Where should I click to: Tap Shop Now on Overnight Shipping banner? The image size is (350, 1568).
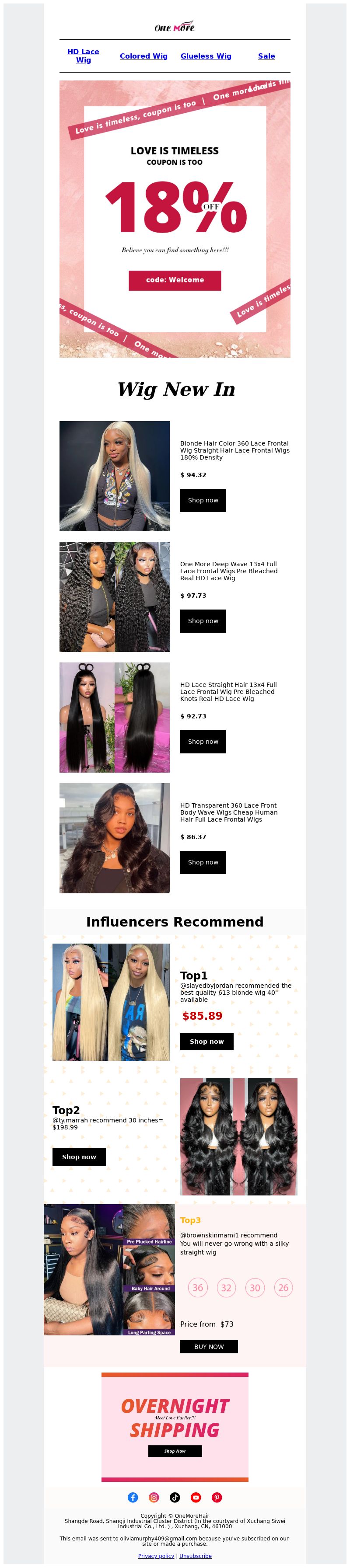click(175, 1451)
